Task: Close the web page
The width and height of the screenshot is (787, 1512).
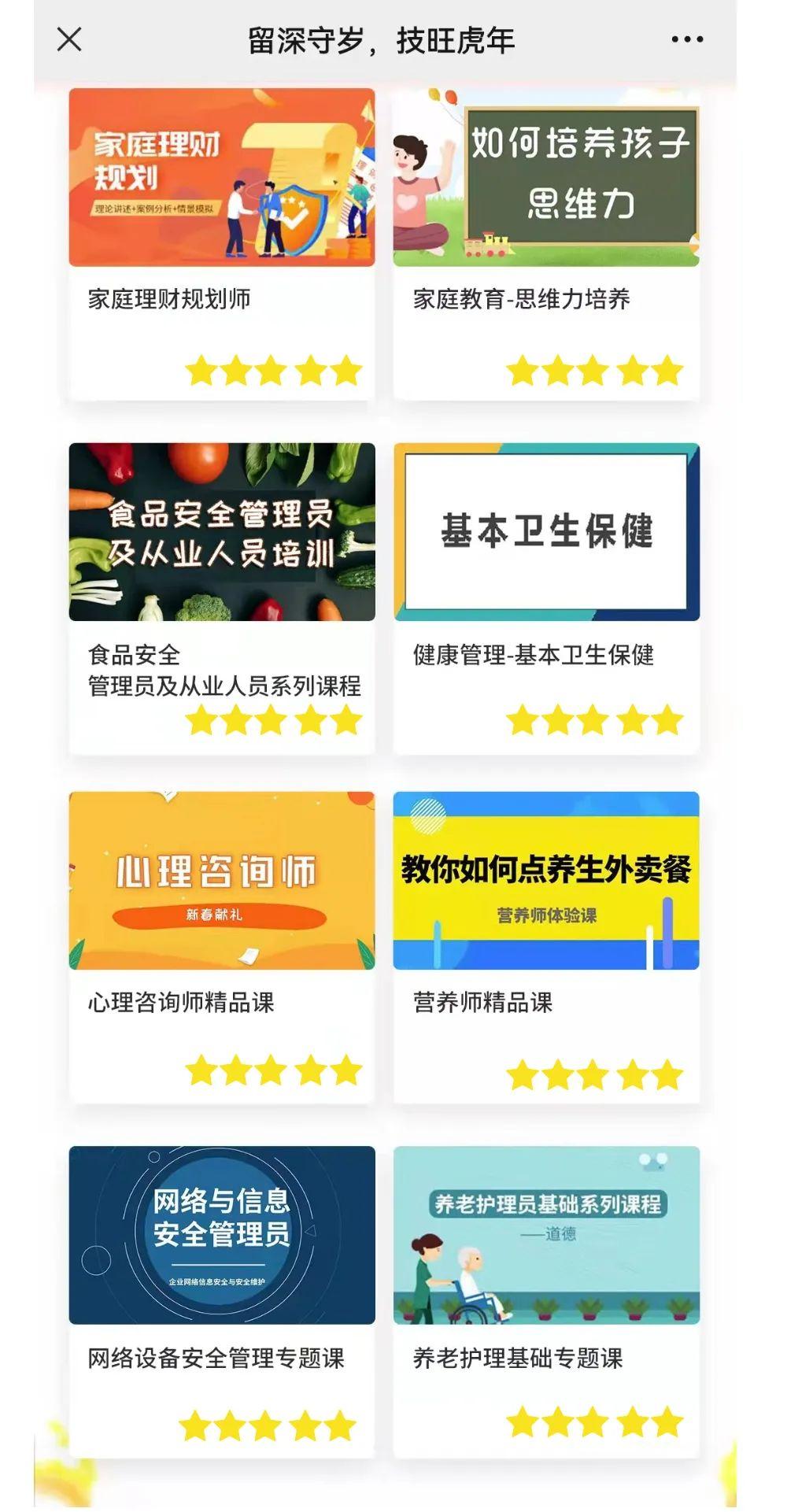Action: [x=69, y=39]
